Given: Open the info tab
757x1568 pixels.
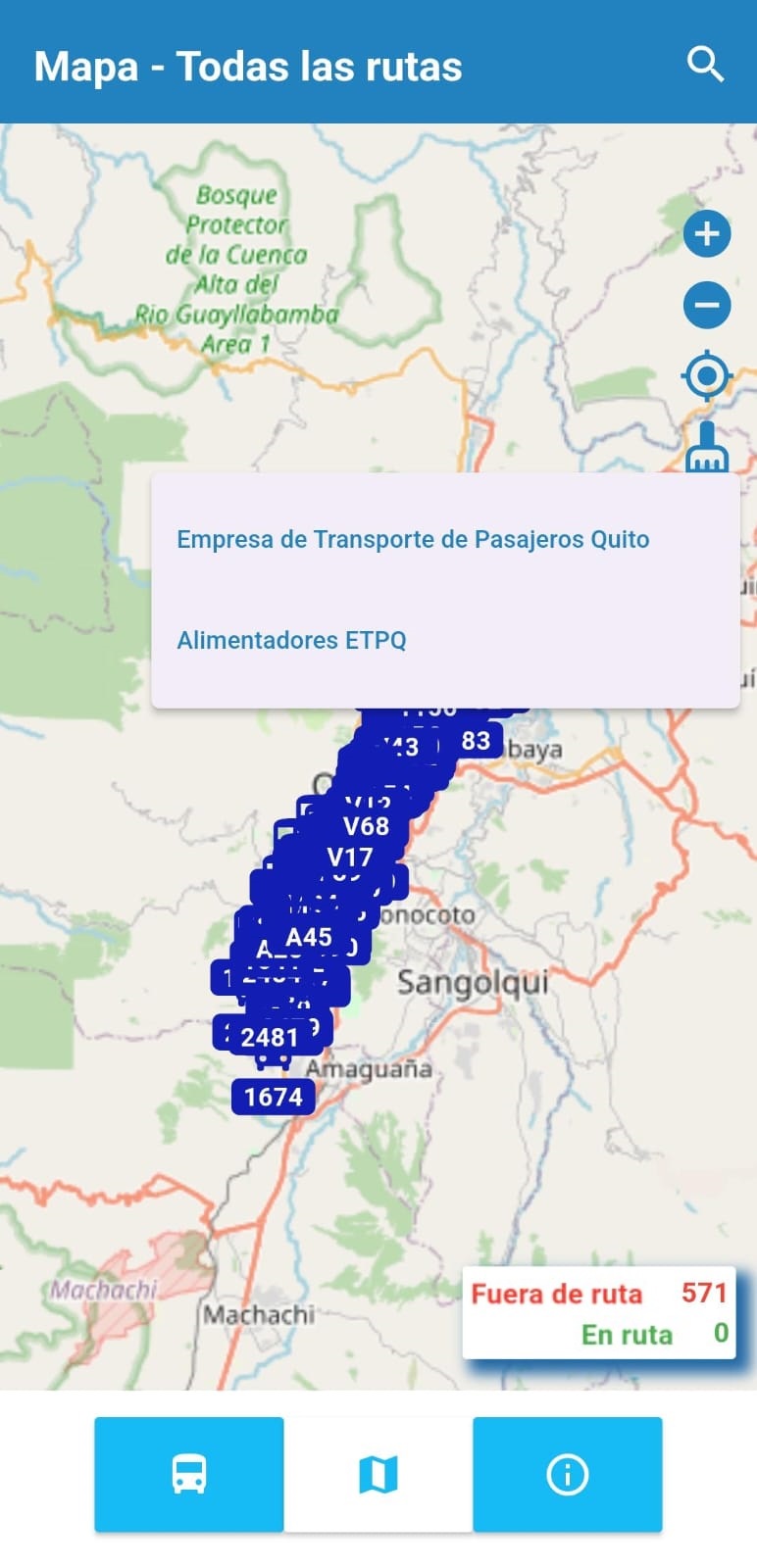Looking at the screenshot, I should 567,1473.
